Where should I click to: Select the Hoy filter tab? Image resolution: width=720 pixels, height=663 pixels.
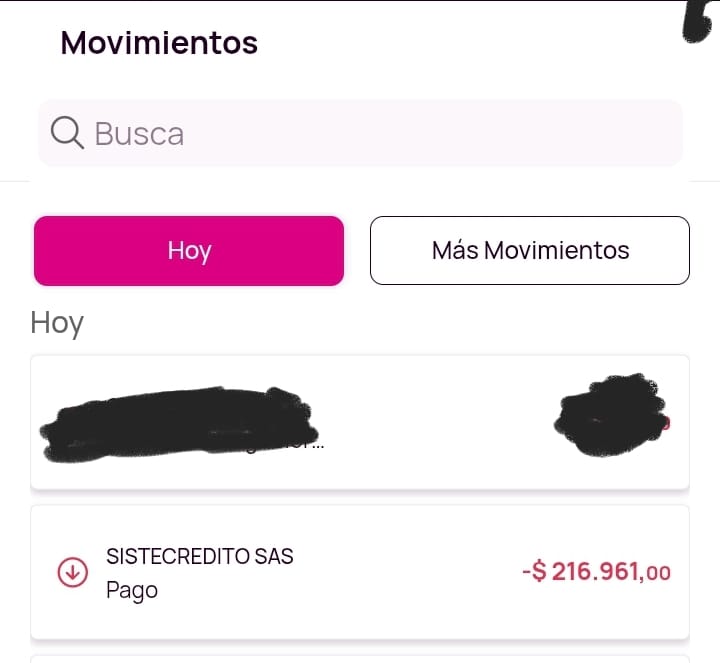(189, 250)
